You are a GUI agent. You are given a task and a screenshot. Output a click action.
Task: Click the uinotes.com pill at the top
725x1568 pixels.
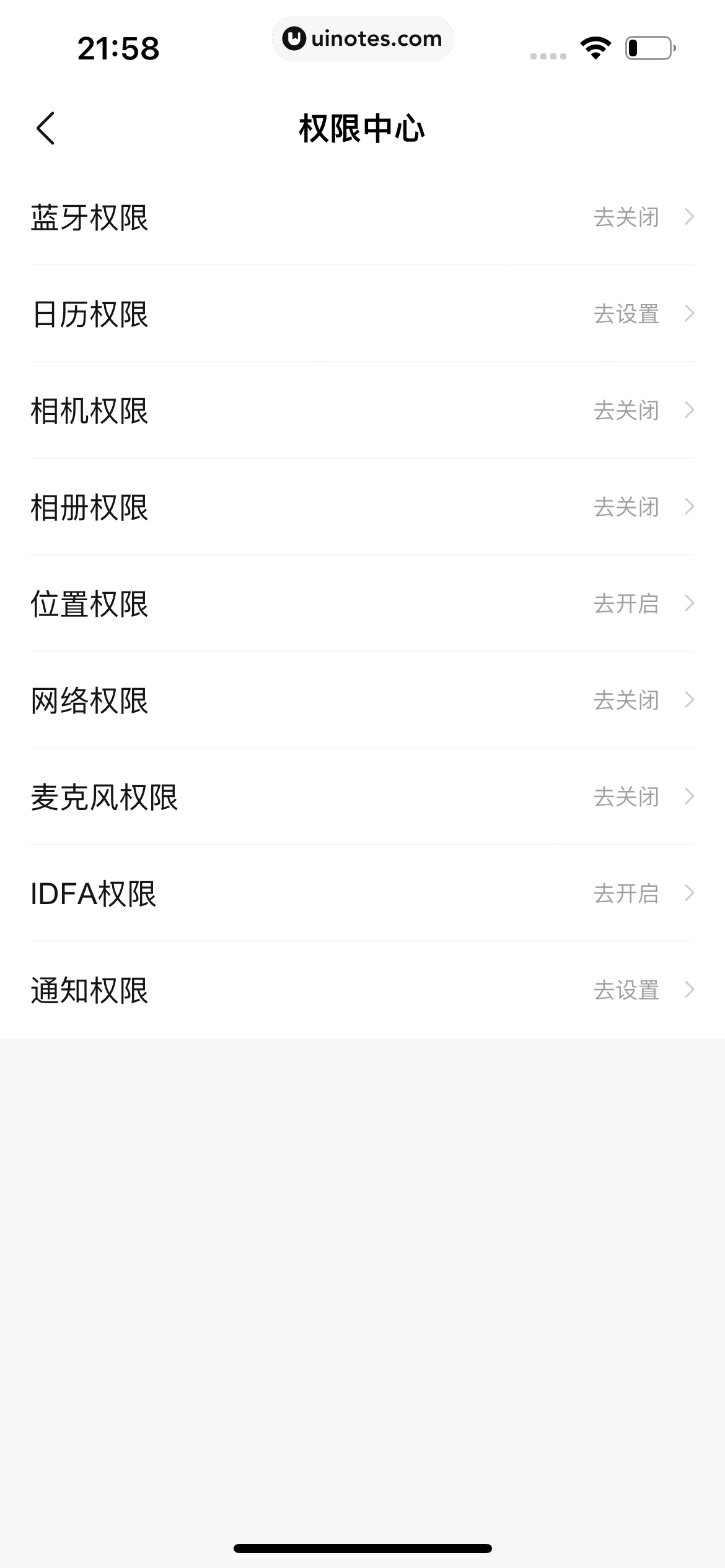[x=362, y=38]
